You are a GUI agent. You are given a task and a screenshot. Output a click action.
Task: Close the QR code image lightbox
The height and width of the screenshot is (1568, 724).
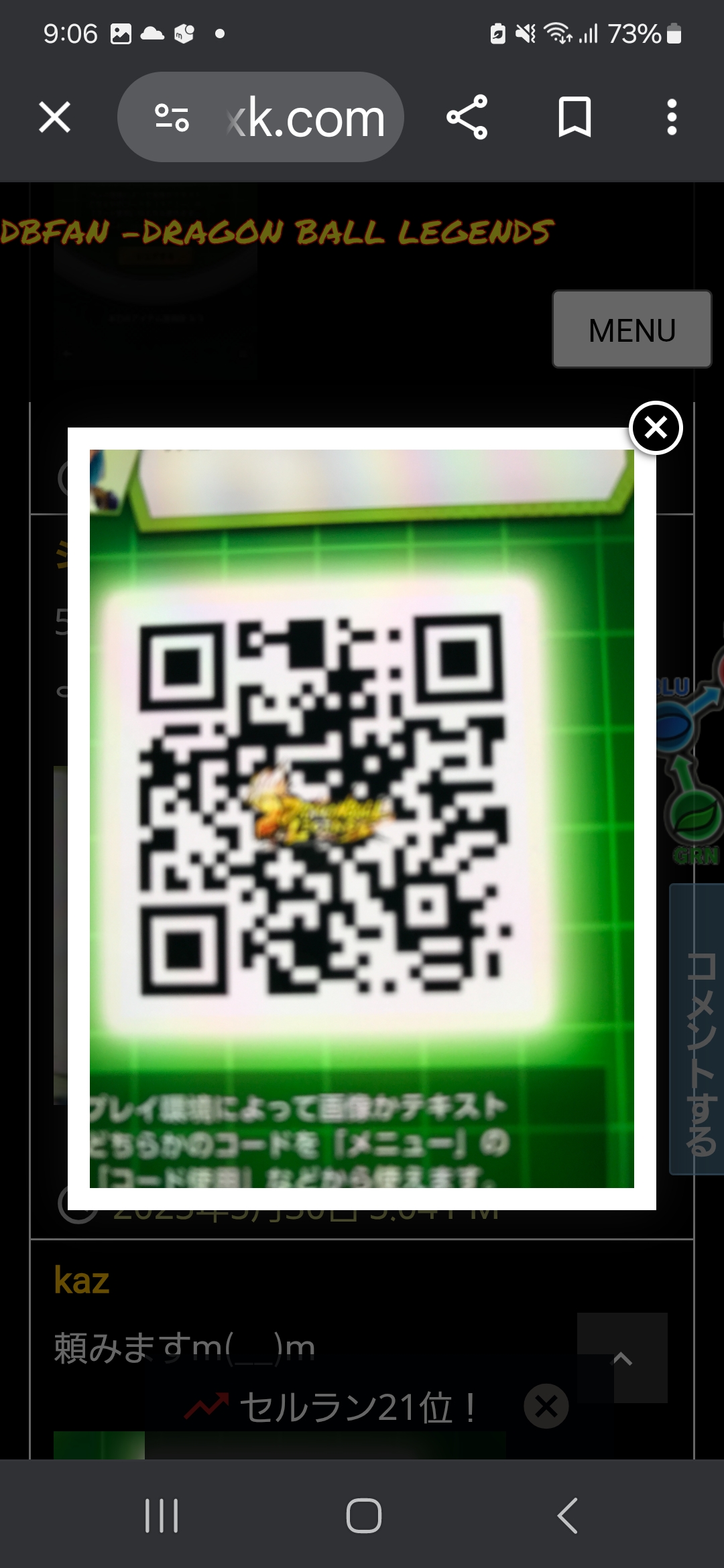point(656,428)
